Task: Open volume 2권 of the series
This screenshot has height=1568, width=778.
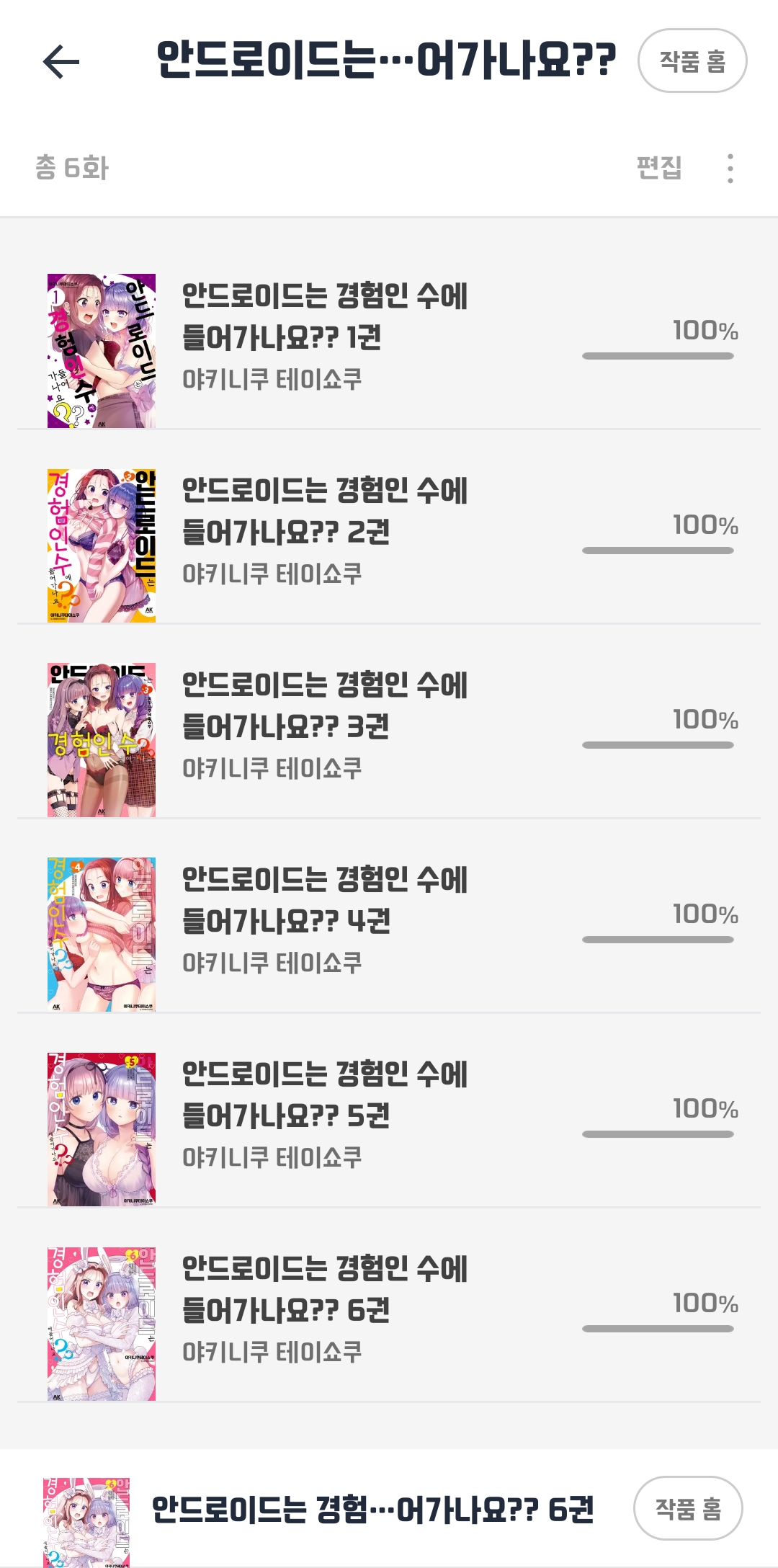Action: pos(324,531)
